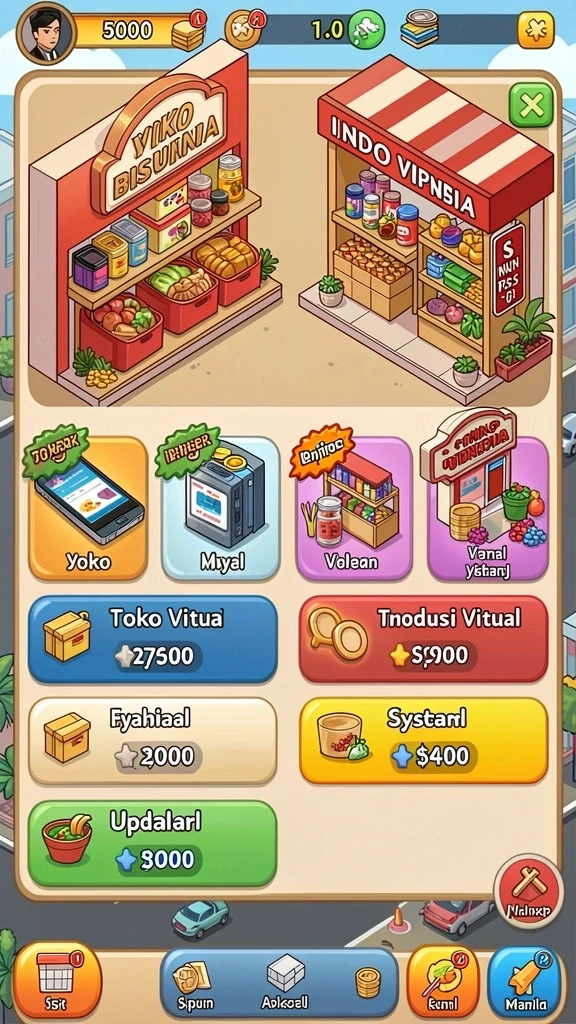576x1024 pixels.
Task: Open the Volean stall card
Action: (353, 509)
